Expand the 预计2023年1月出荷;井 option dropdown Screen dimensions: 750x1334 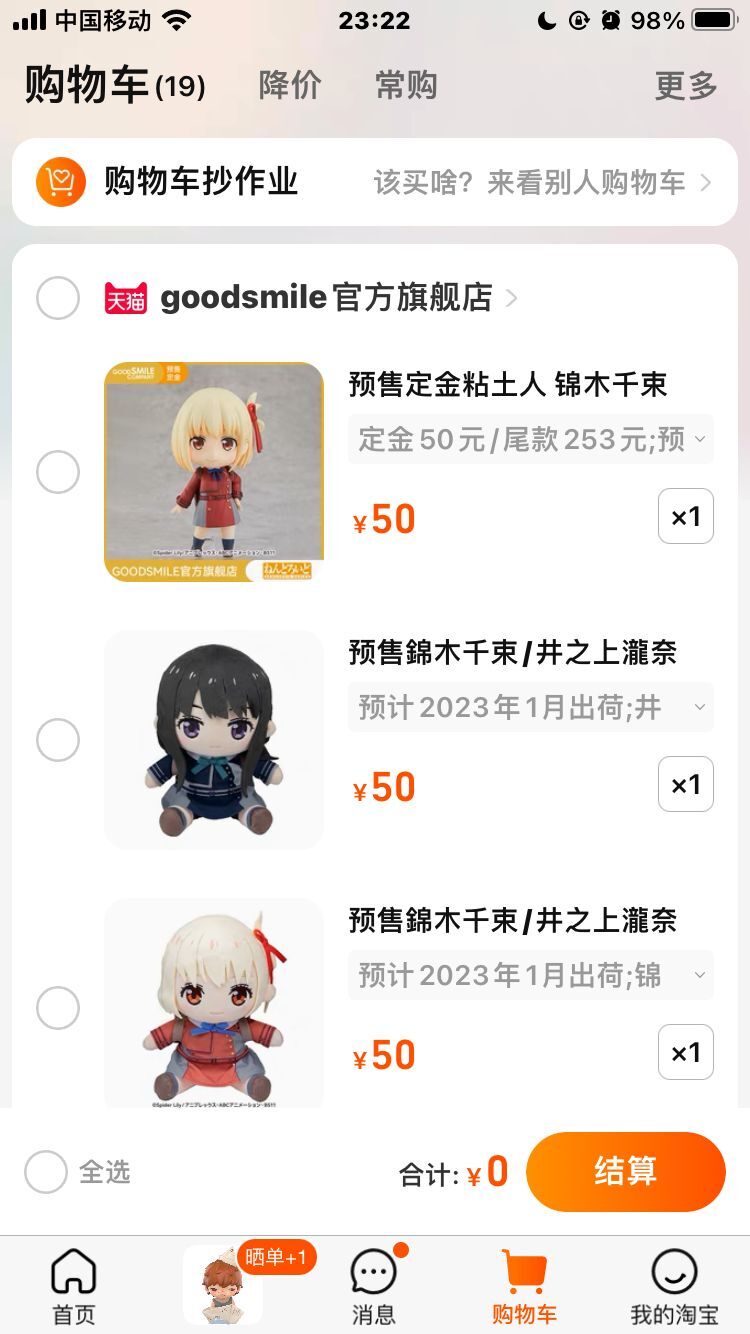click(x=530, y=707)
